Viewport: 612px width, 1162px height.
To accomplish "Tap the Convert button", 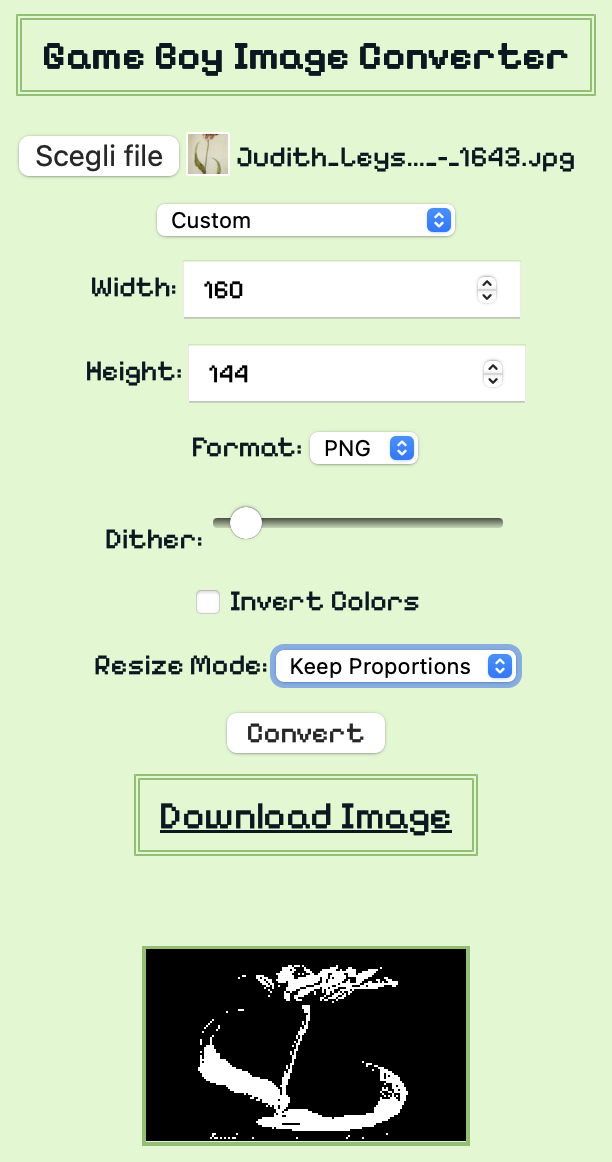I will click(305, 733).
